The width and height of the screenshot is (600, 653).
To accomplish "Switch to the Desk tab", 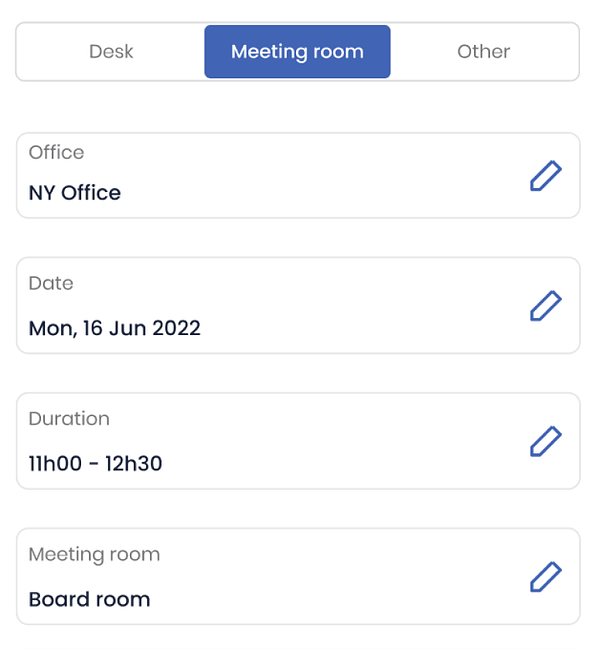I will [x=111, y=52].
